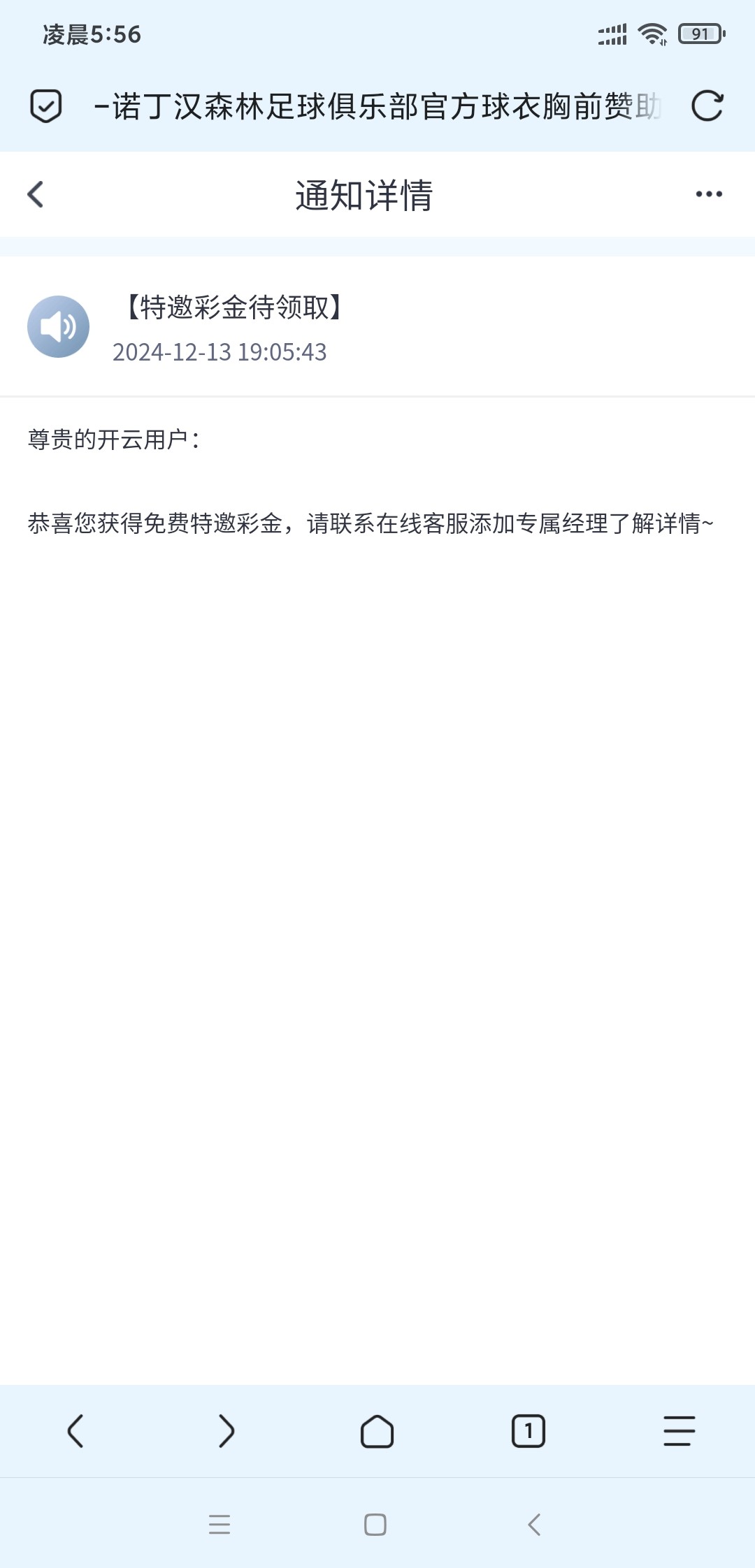
Task: Go back from the 通知详情 page
Action: point(36,194)
